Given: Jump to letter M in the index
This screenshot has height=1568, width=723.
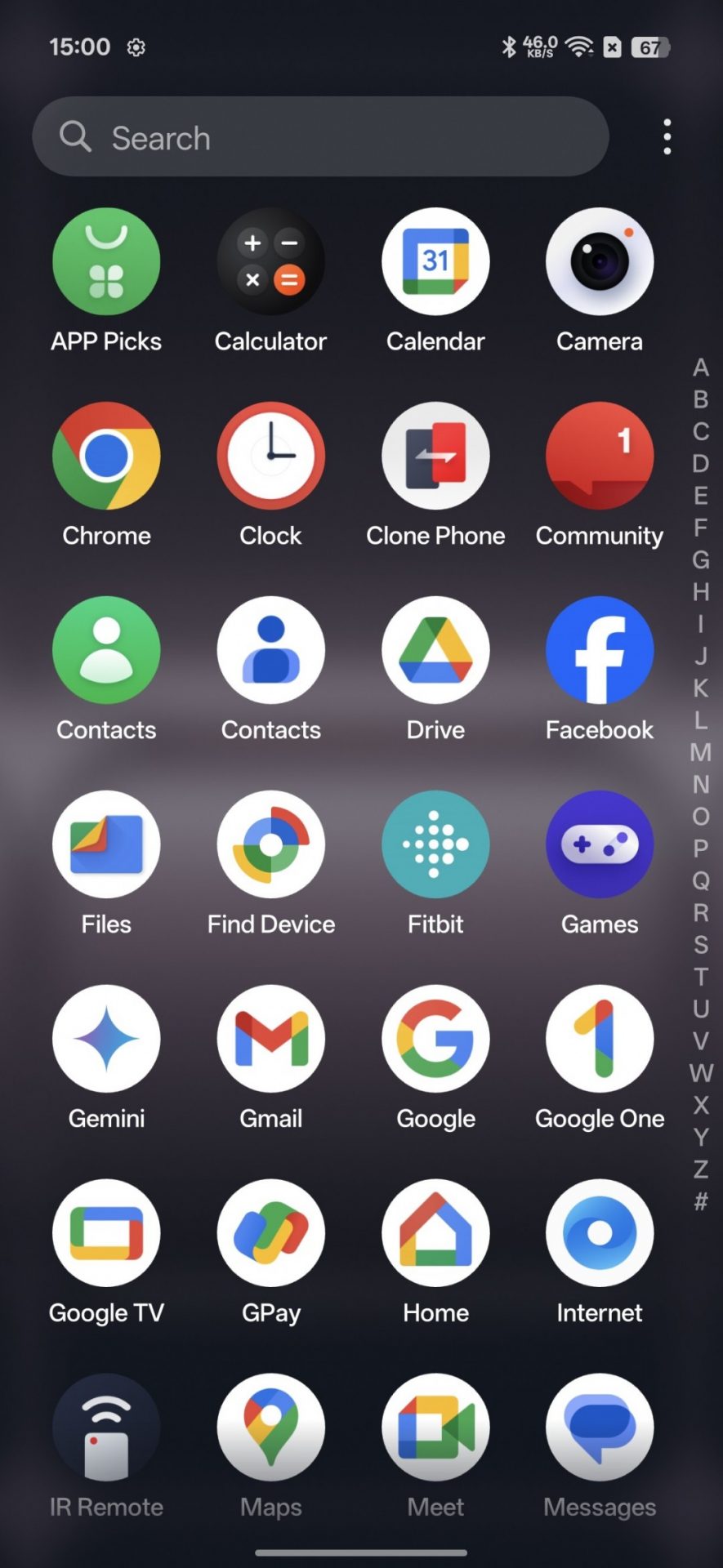Looking at the screenshot, I should coord(700,752).
